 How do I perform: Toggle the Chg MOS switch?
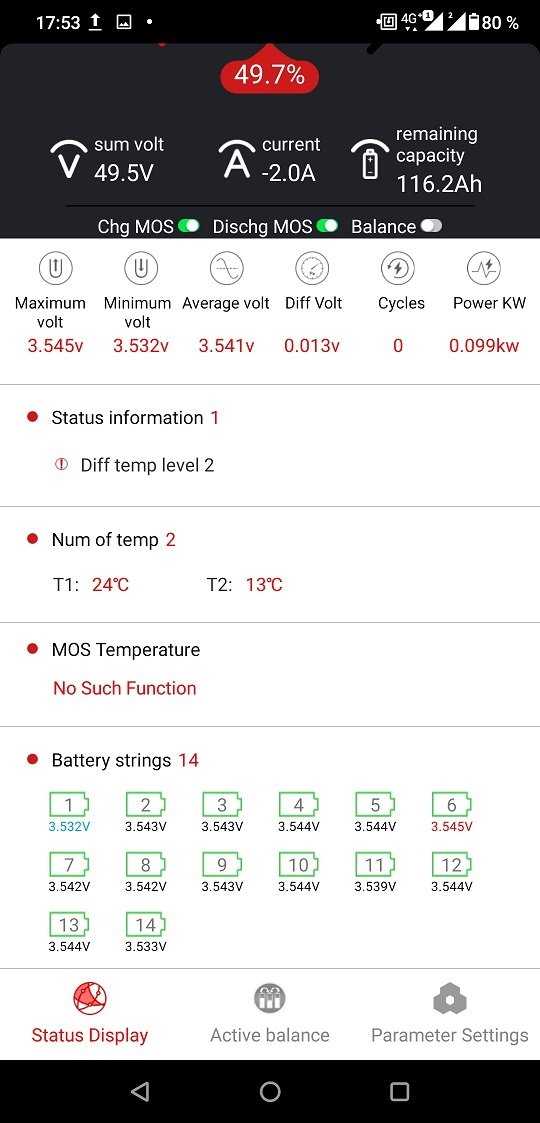pyautogui.click(x=188, y=226)
